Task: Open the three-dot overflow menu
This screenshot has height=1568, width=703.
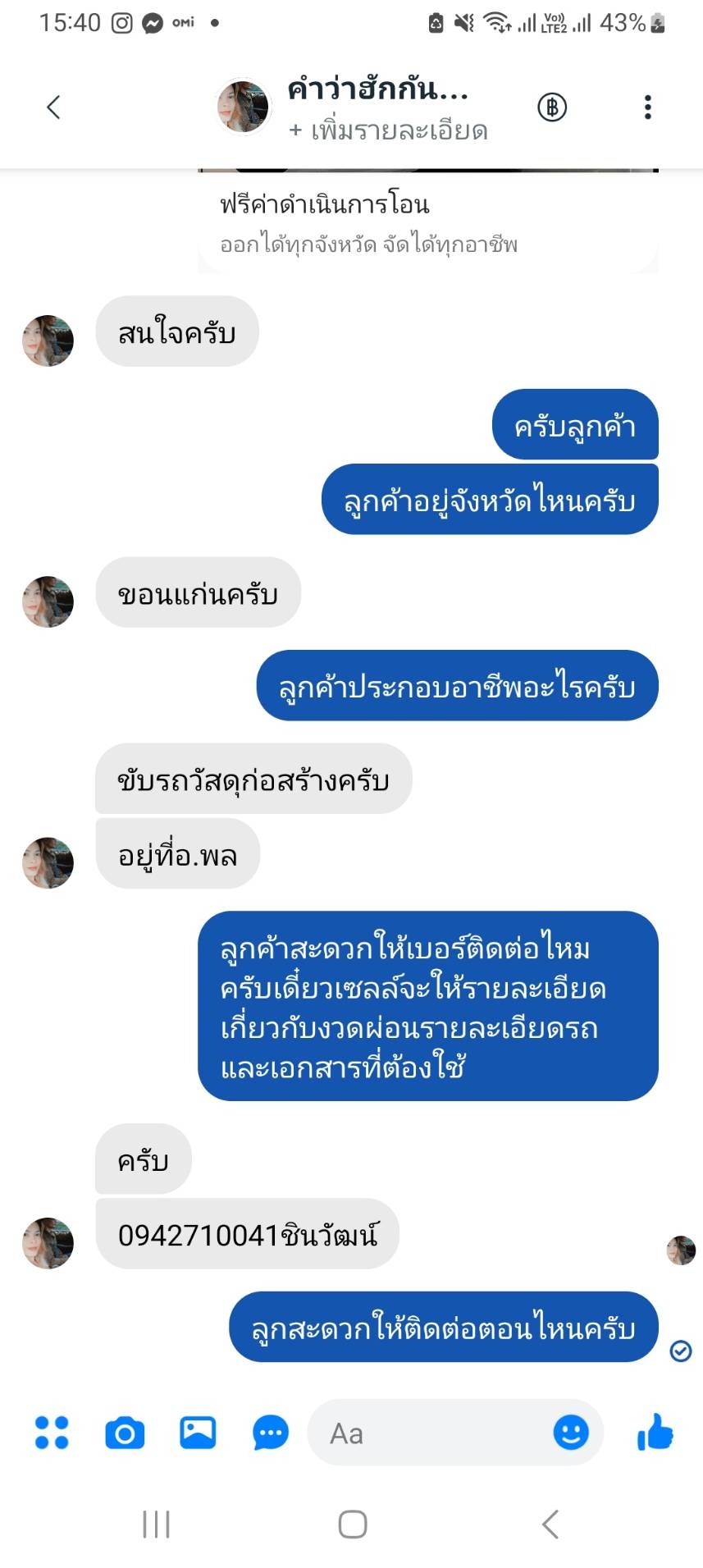Action: (647, 107)
